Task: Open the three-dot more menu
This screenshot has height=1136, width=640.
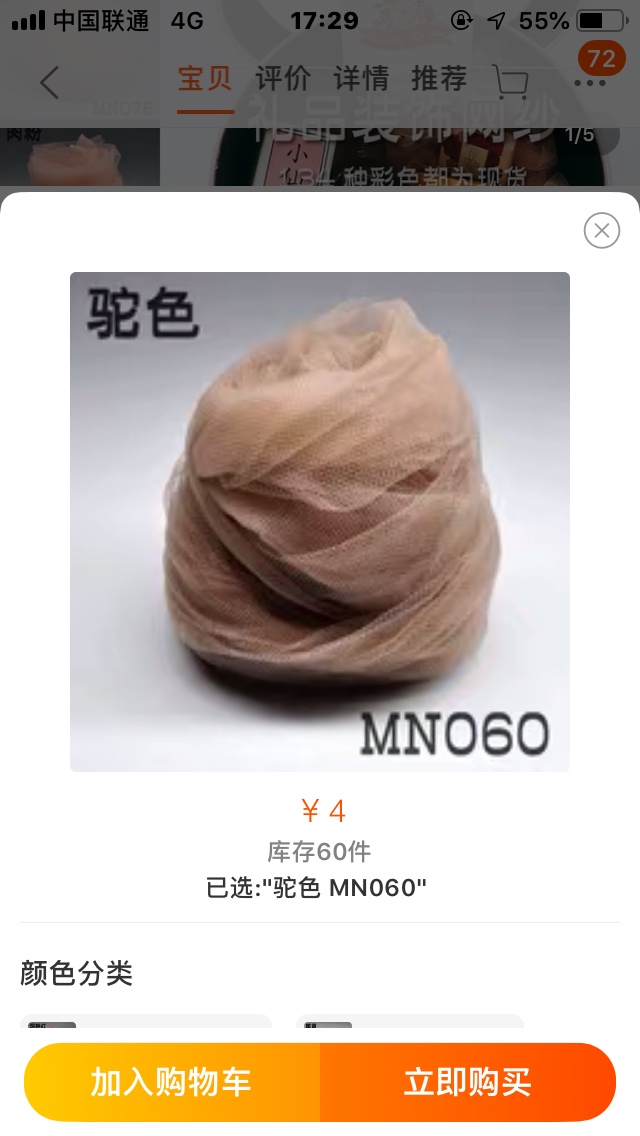Action: pyautogui.click(x=589, y=83)
